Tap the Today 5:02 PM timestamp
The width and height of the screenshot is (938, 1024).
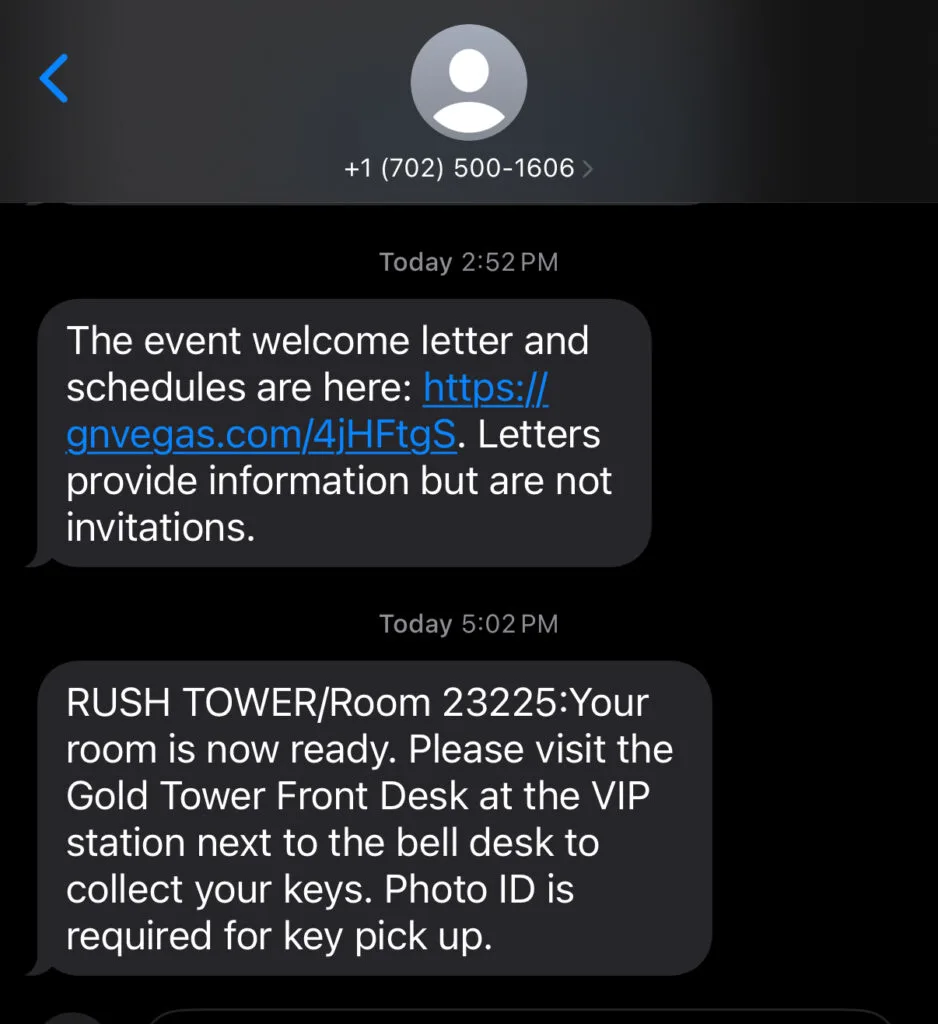pos(468,623)
